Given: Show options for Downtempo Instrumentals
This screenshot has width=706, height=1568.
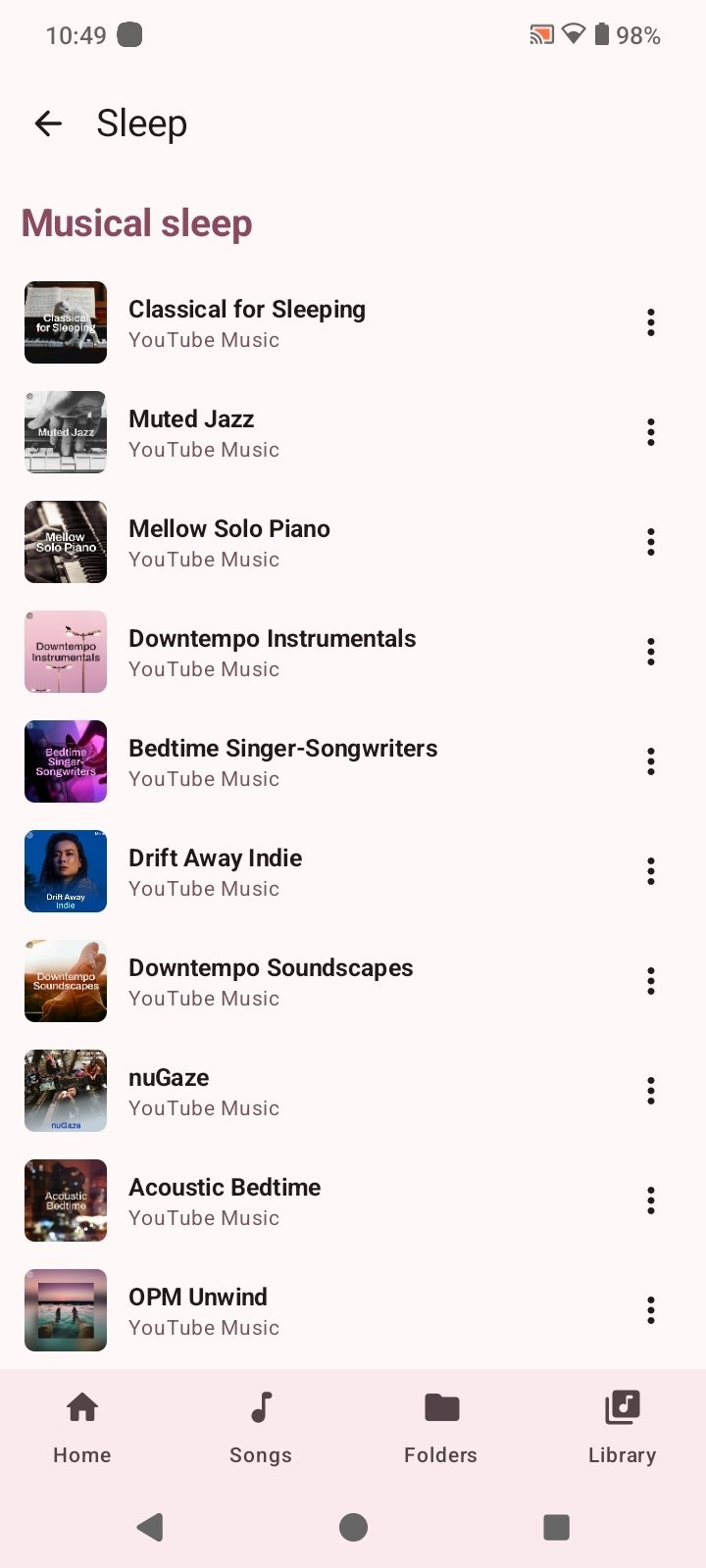Looking at the screenshot, I should point(650,652).
